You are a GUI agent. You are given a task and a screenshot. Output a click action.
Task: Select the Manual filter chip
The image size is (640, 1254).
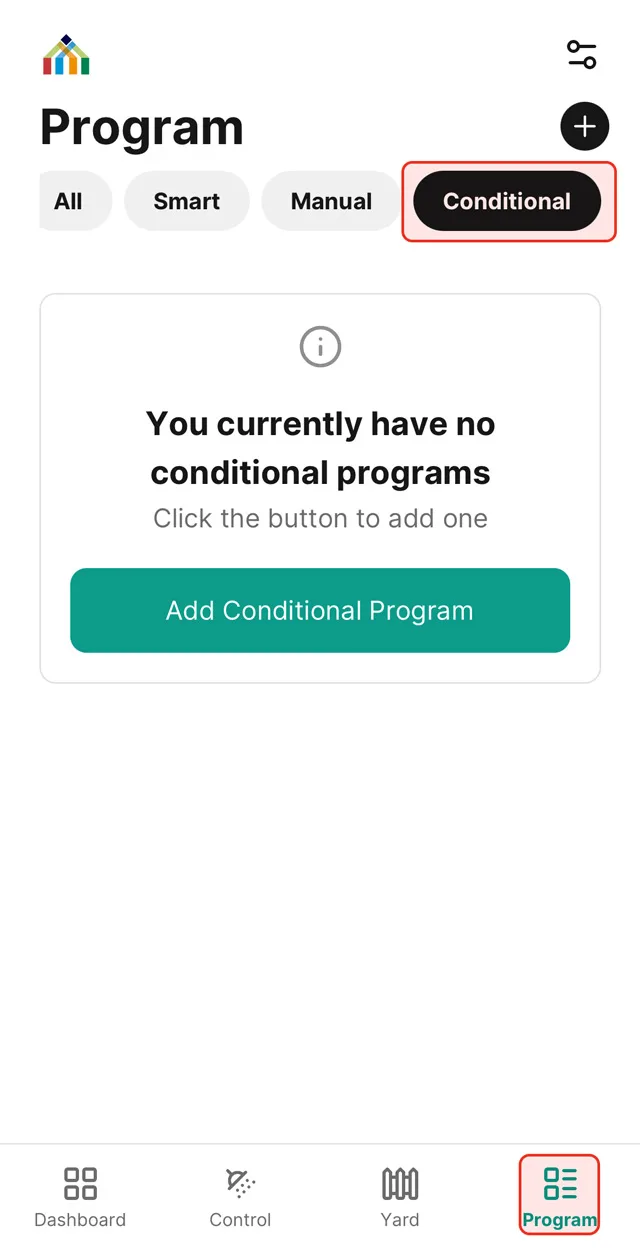[331, 201]
